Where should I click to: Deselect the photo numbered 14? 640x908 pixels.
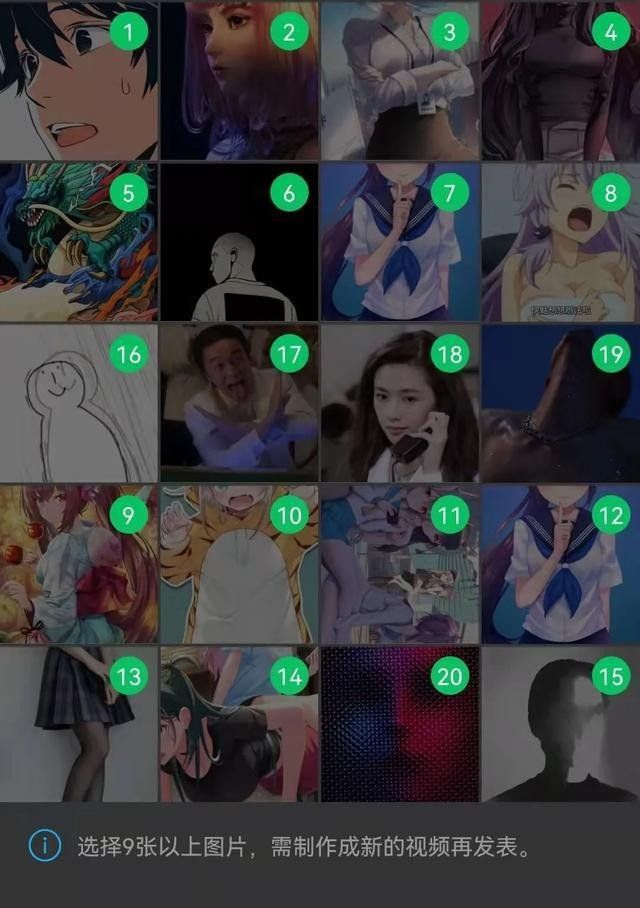click(289, 677)
